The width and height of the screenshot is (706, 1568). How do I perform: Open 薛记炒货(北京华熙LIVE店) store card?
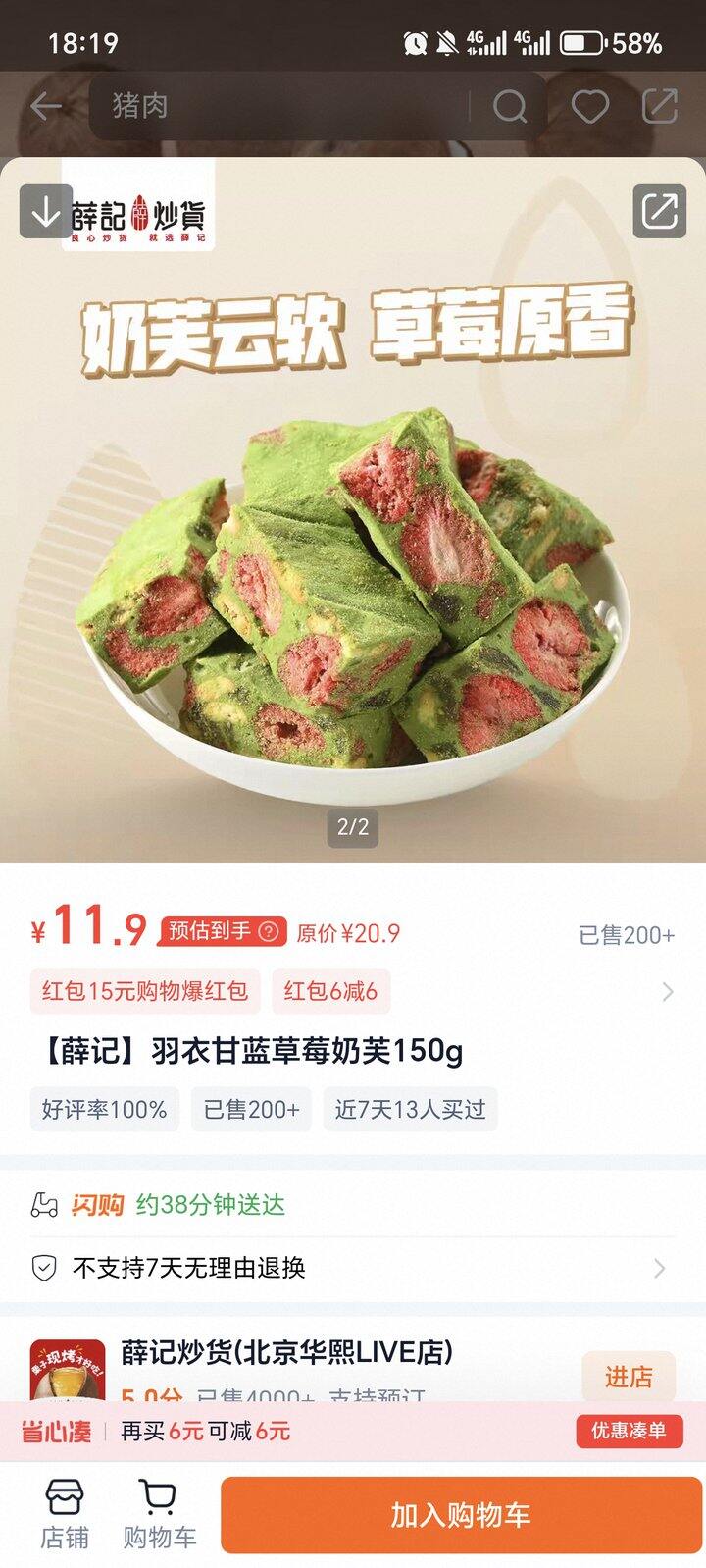tap(286, 1353)
